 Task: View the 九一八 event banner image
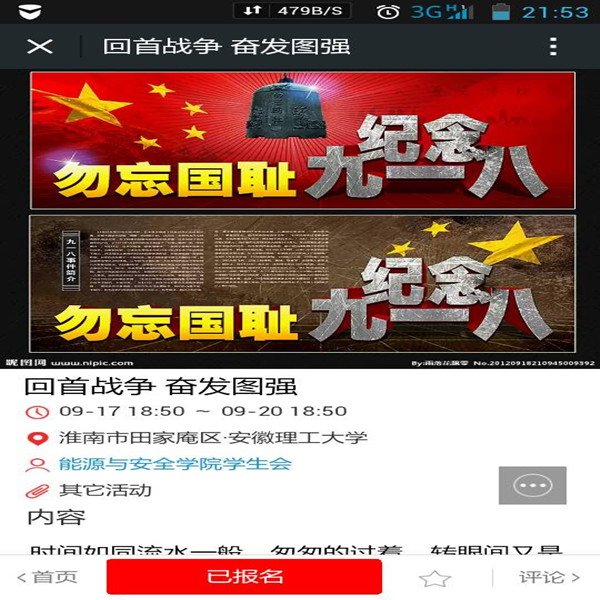pyautogui.click(x=302, y=218)
